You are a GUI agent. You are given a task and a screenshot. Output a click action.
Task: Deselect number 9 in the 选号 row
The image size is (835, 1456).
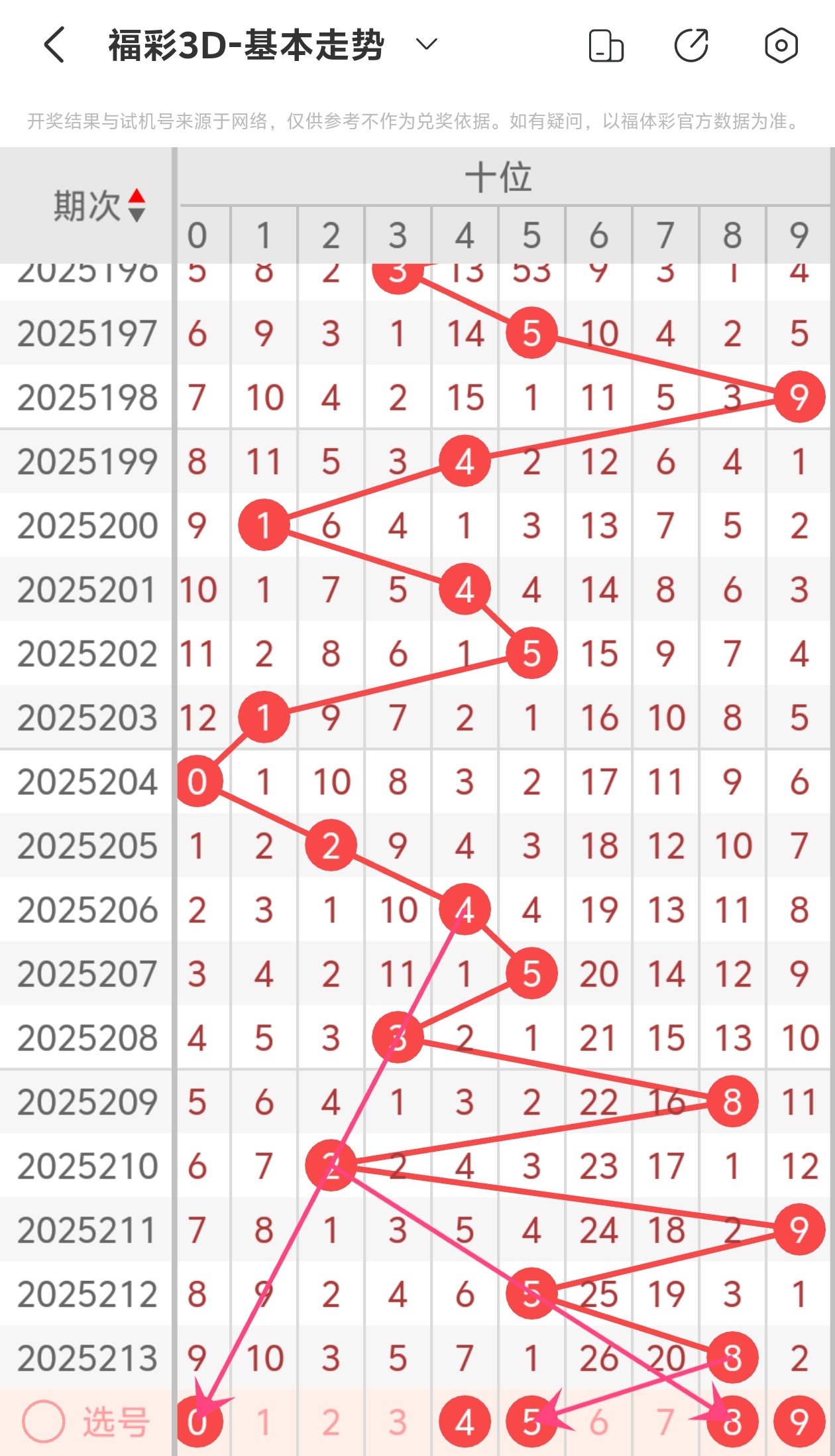tap(799, 1422)
